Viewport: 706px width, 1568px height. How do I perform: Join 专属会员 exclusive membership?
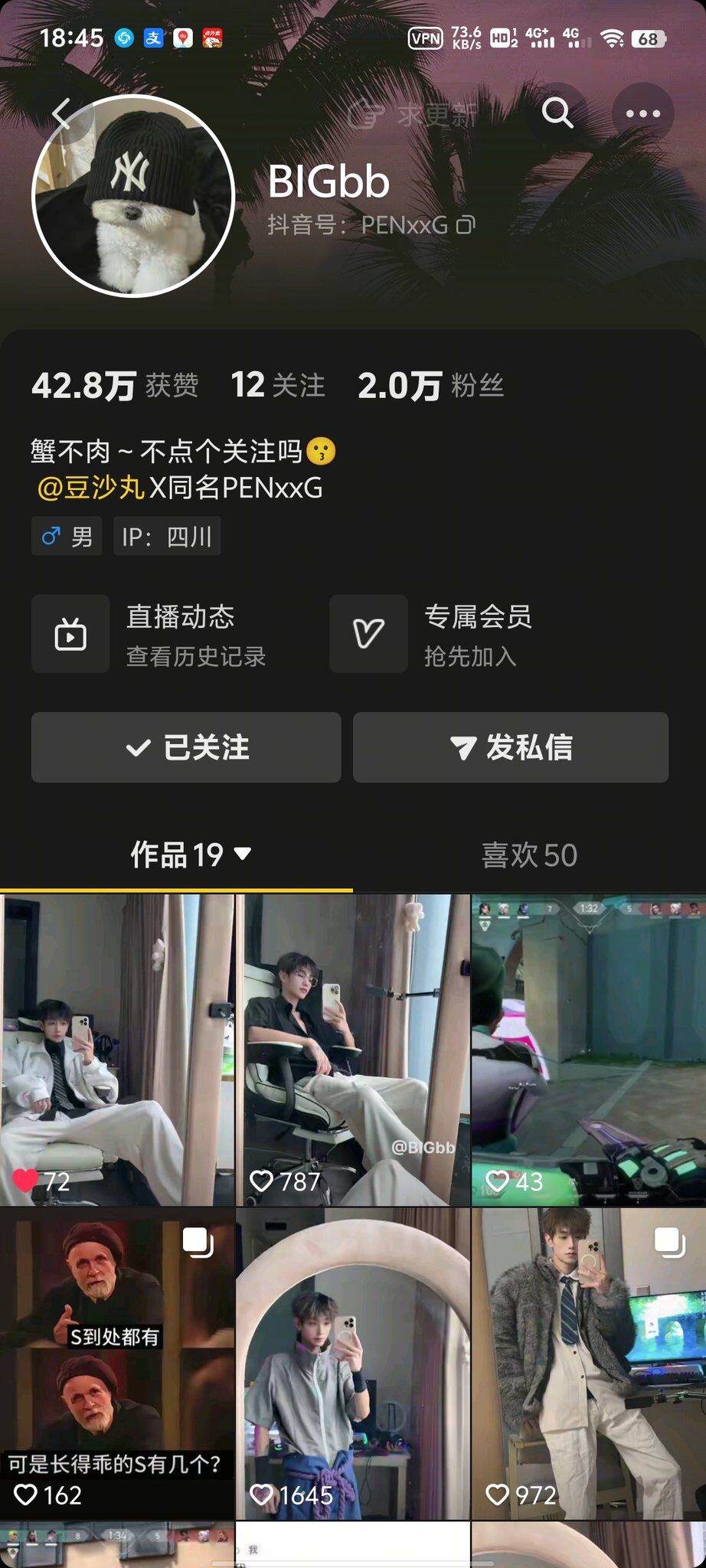432,634
